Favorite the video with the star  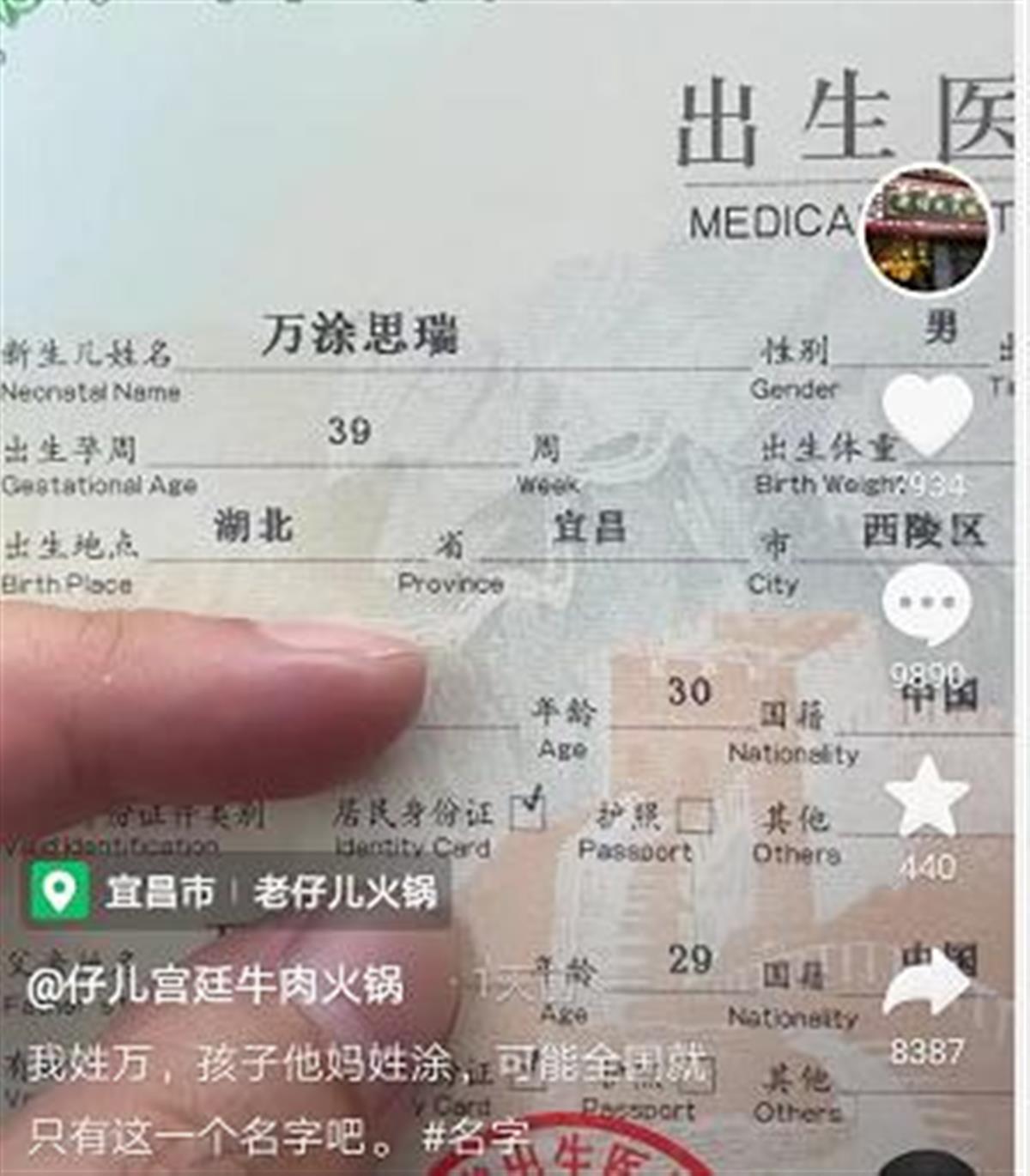click(927, 797)
